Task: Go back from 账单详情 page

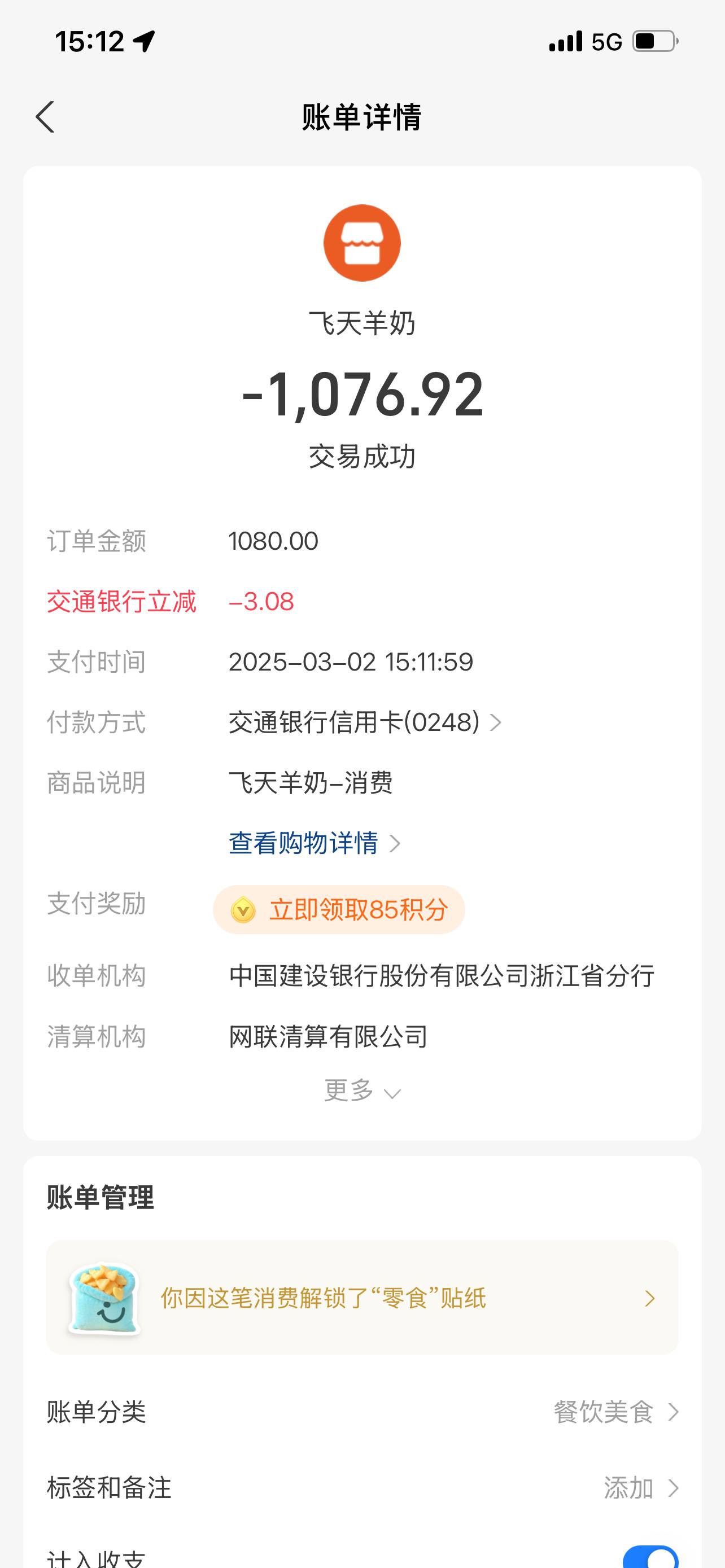Action: point(45,117)
